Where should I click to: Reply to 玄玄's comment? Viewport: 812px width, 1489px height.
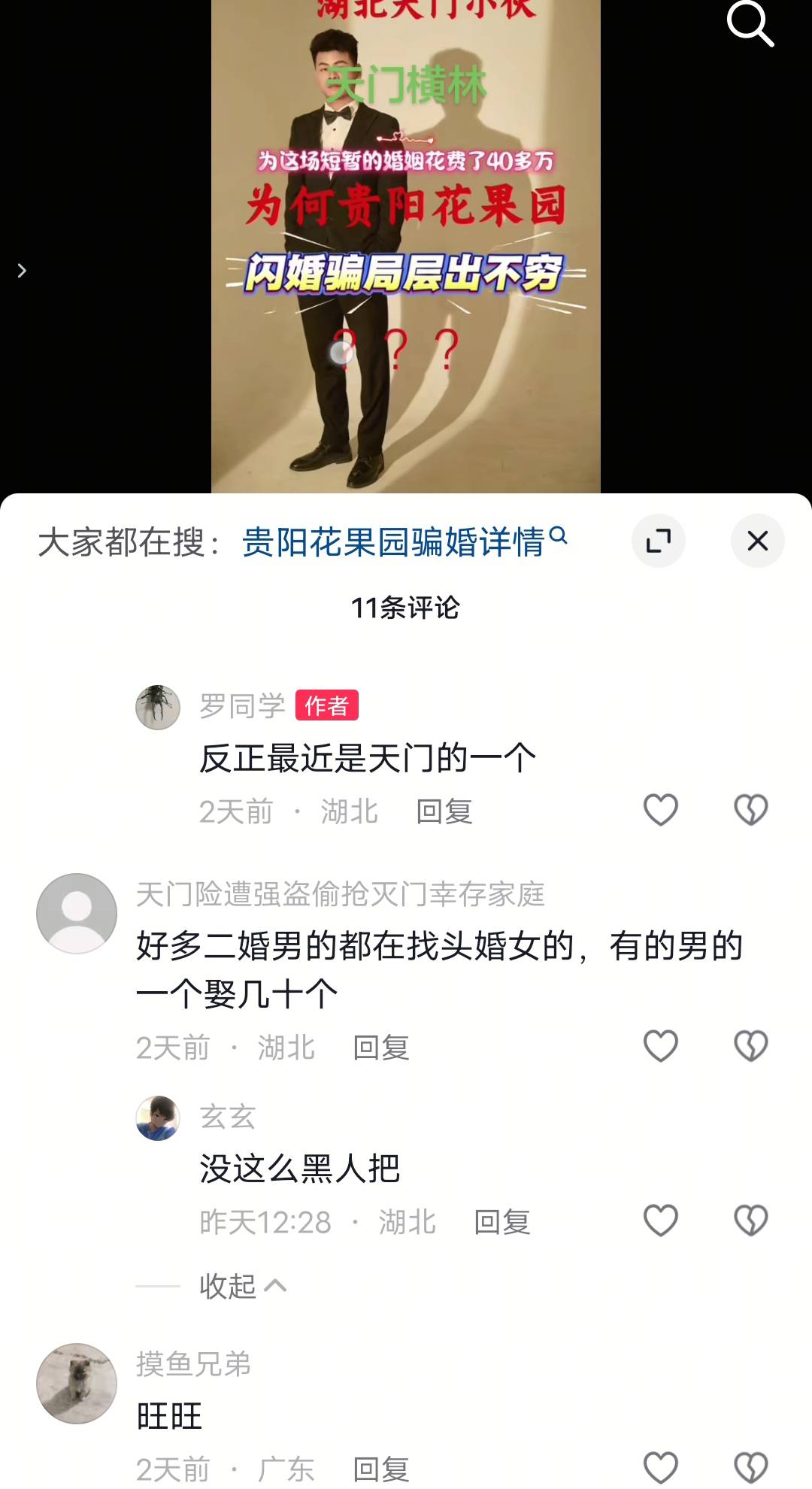coord(501,1222)
